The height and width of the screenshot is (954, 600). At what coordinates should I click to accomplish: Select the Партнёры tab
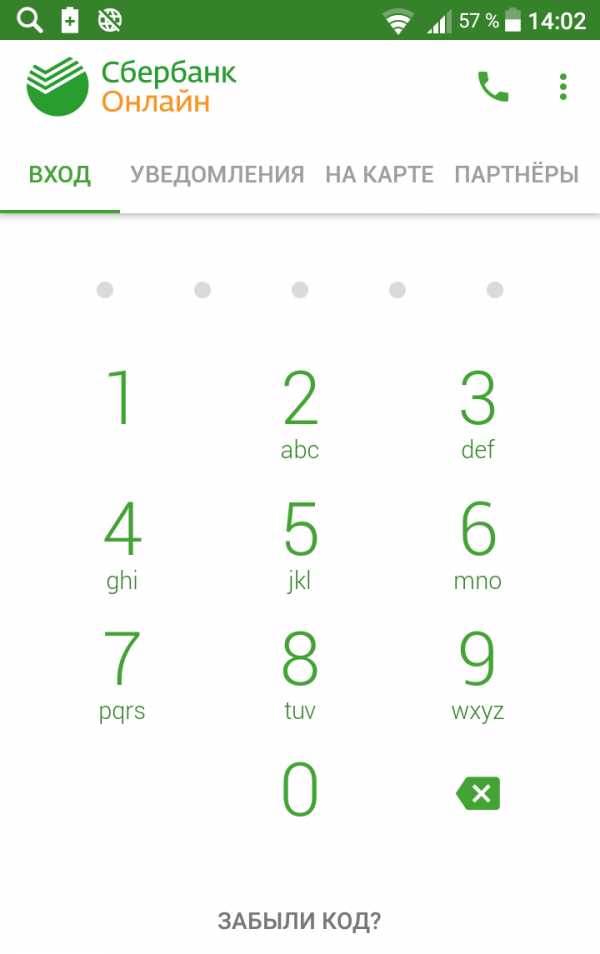point(516,175)
